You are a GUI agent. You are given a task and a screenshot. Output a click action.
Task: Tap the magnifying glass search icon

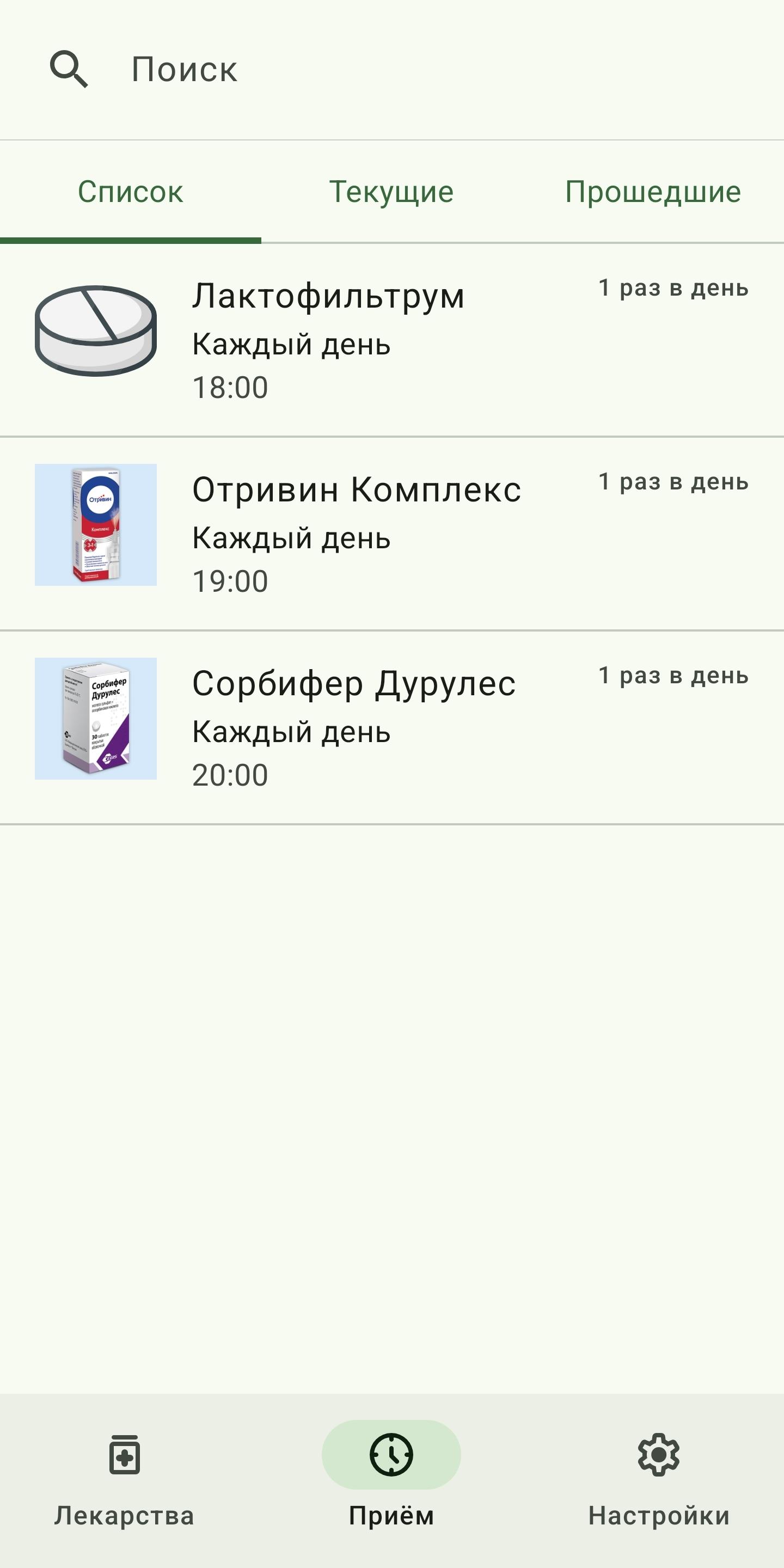coord(69,69)
